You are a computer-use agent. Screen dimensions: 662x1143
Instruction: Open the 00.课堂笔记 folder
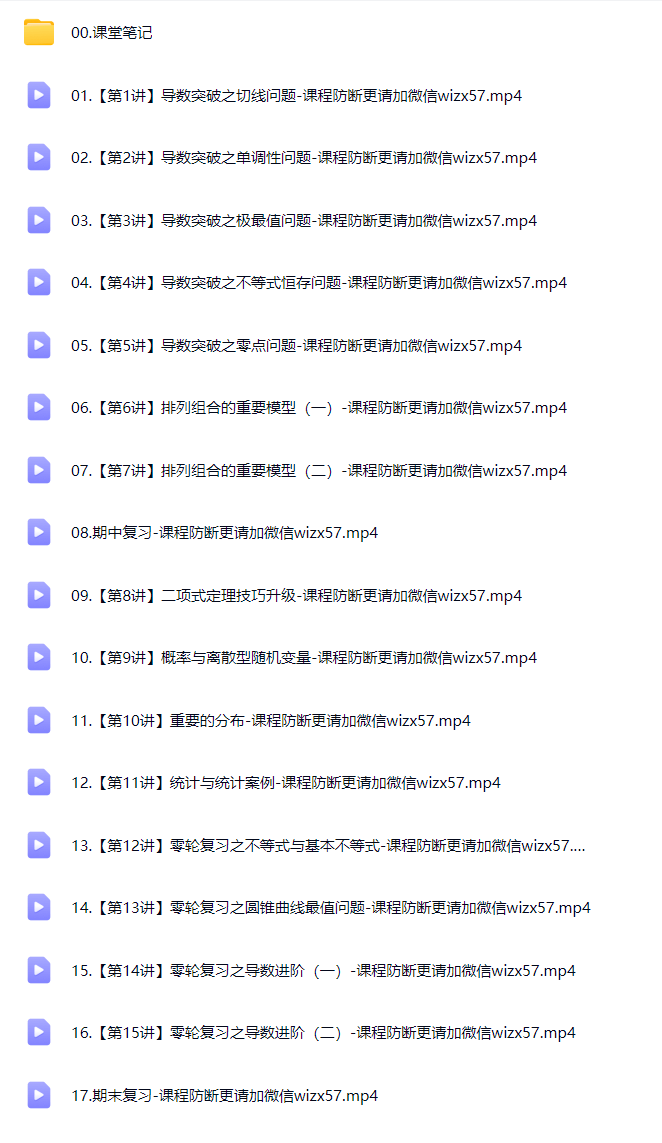(112, 33)
